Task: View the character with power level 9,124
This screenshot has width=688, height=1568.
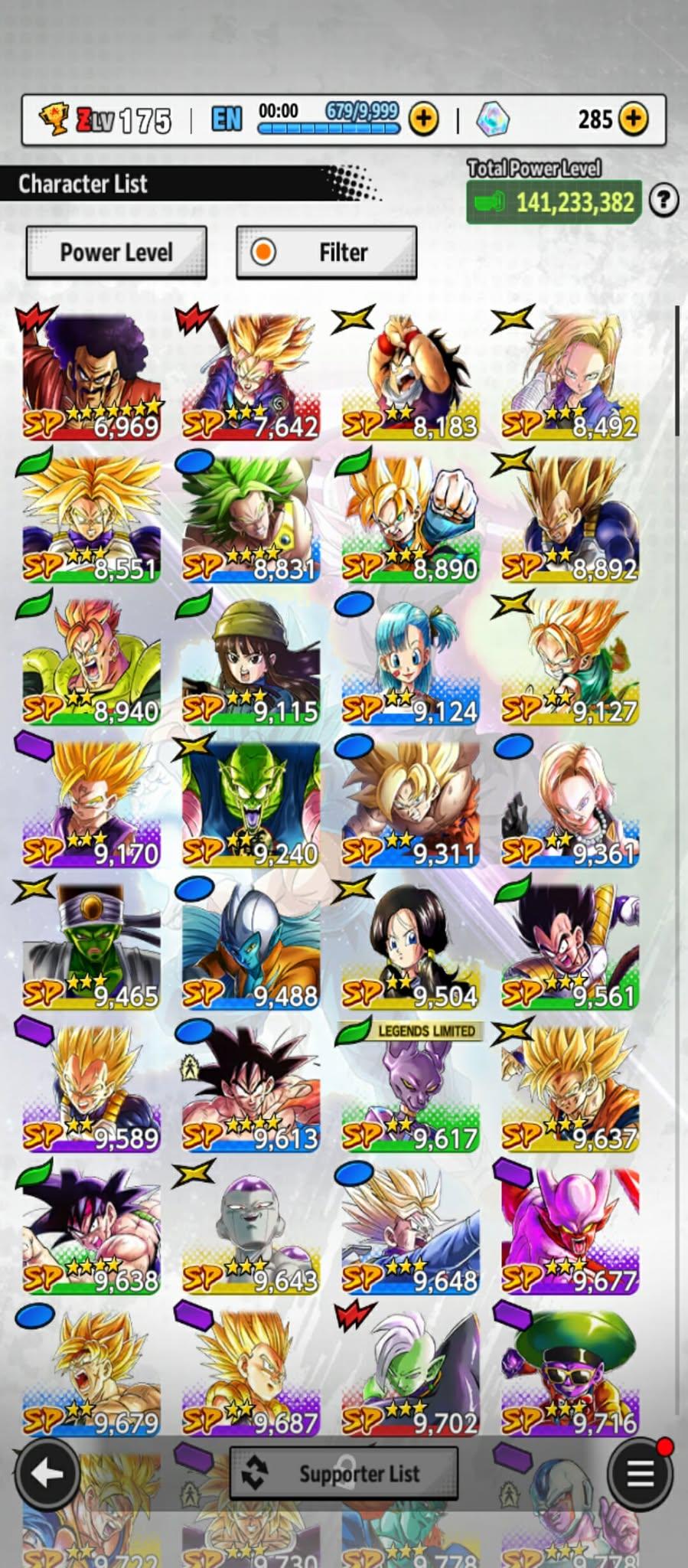Action: [x=411, y=661]
